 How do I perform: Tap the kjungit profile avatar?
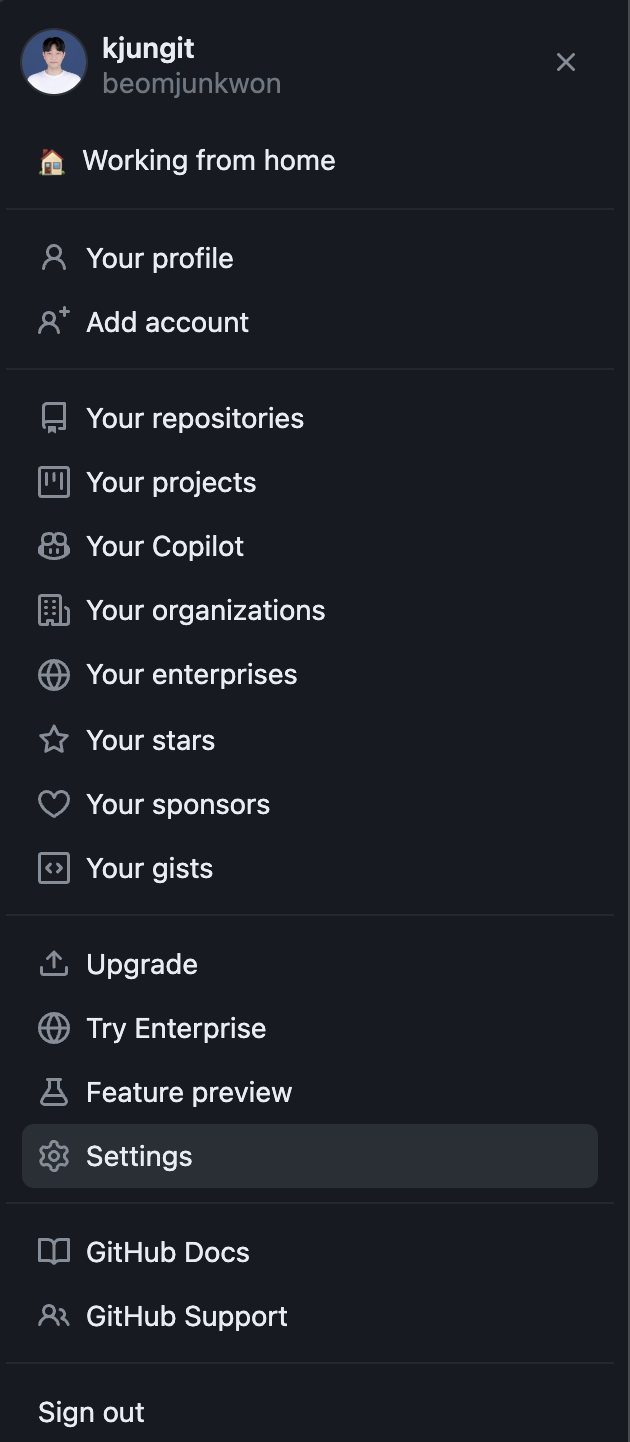coord(54,62)
